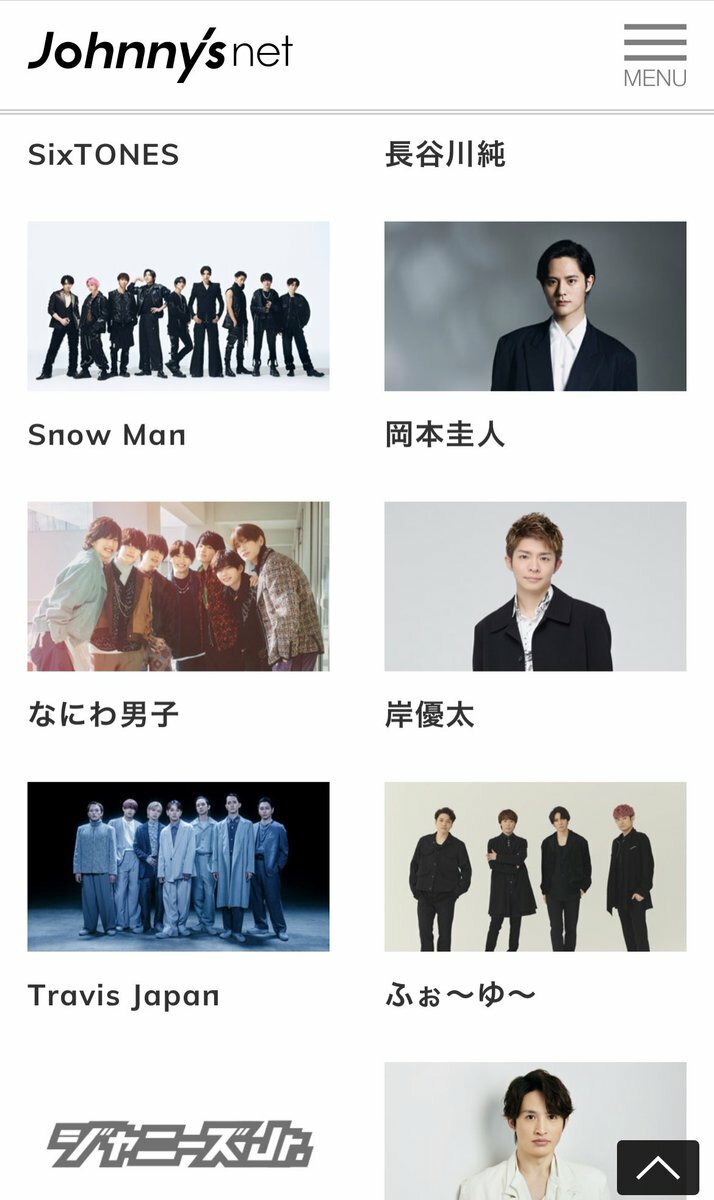The width and height of the screenshot is (714, 1200).
Task: Select the Travis Japan group tile
Action: tap(178, 866)
